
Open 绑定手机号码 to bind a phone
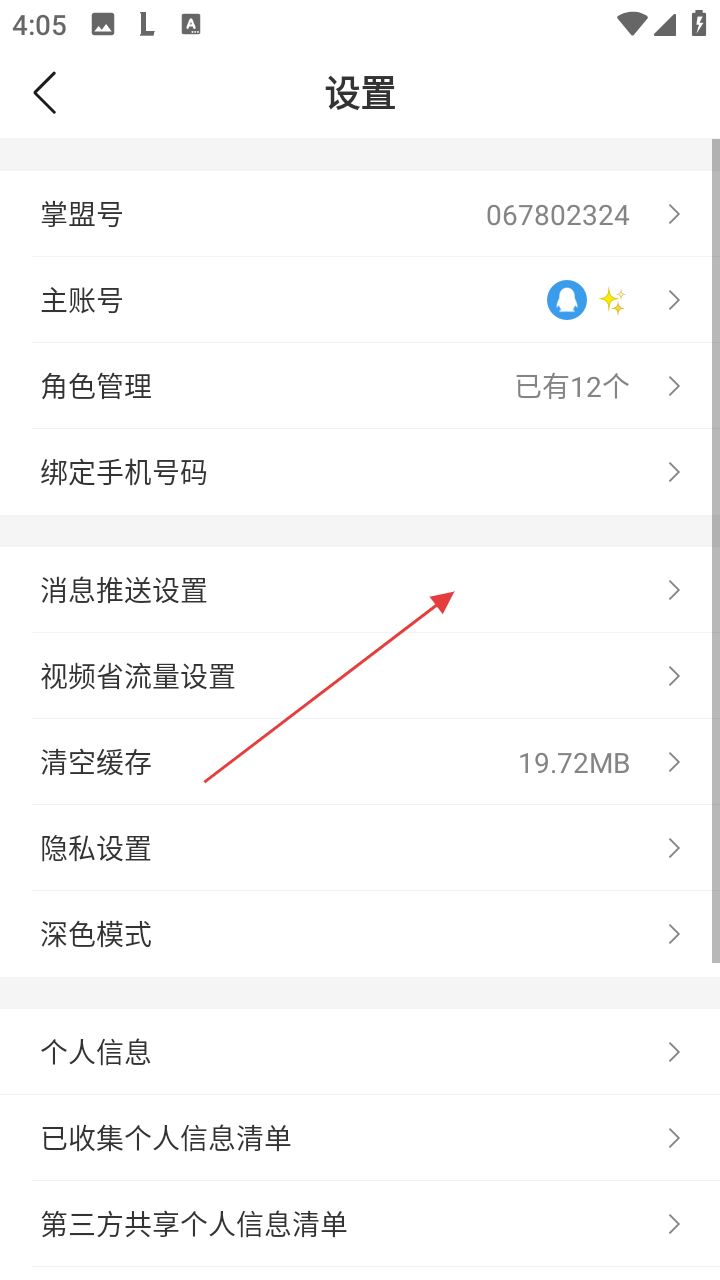(x=360, y=472)
